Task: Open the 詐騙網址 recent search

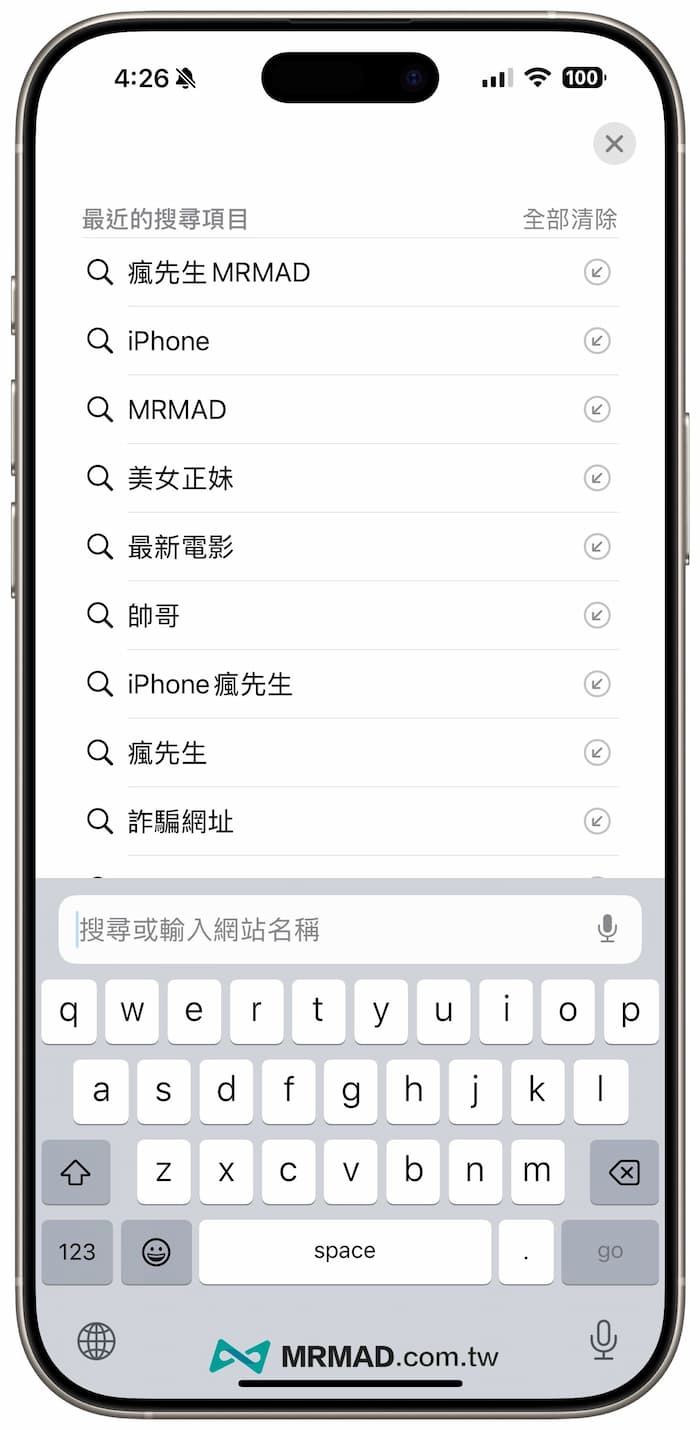Action: (180, 822)
